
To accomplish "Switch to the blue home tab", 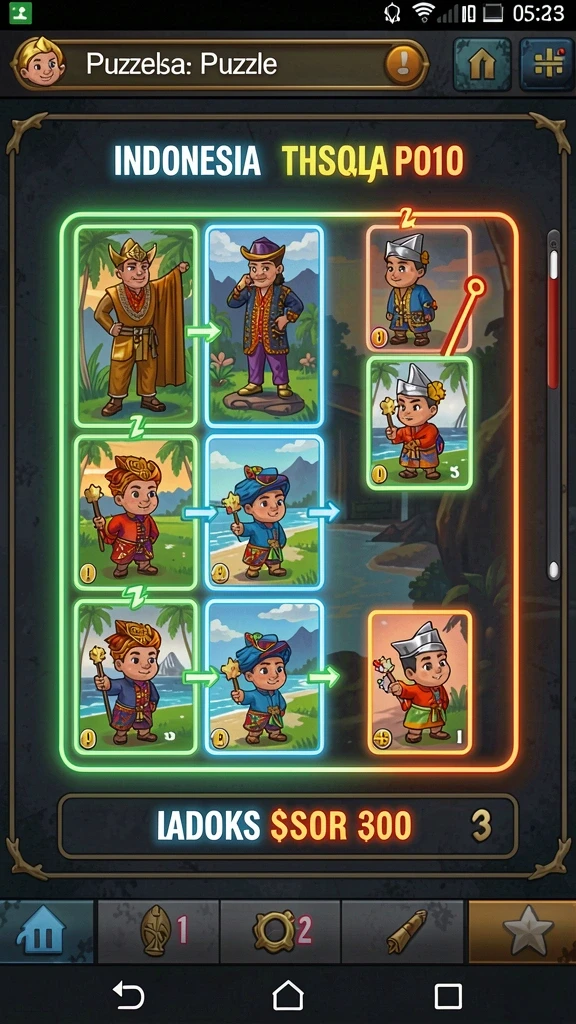I will point(47,931).
